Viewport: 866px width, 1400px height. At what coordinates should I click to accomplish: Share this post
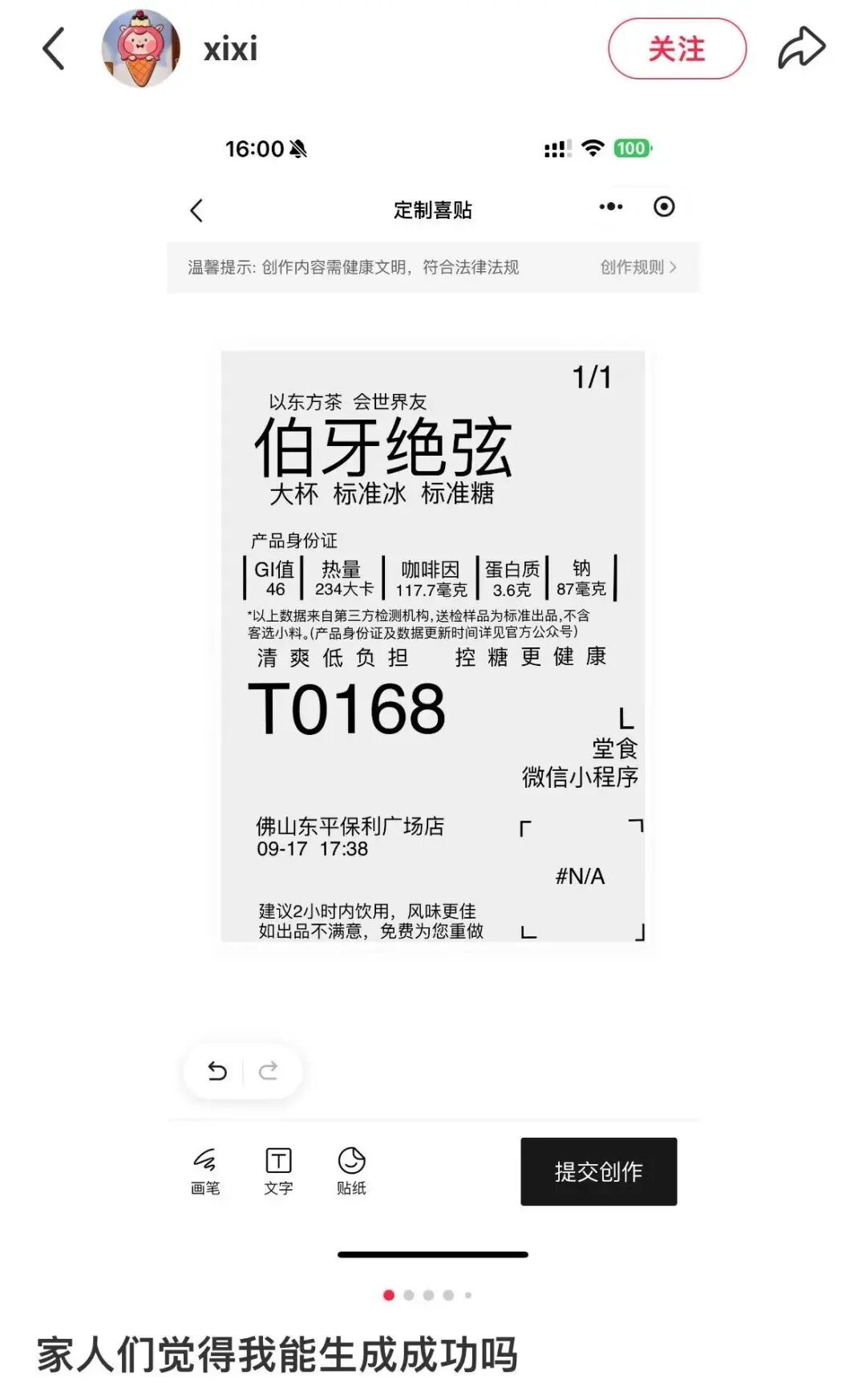tap(801, 48)
